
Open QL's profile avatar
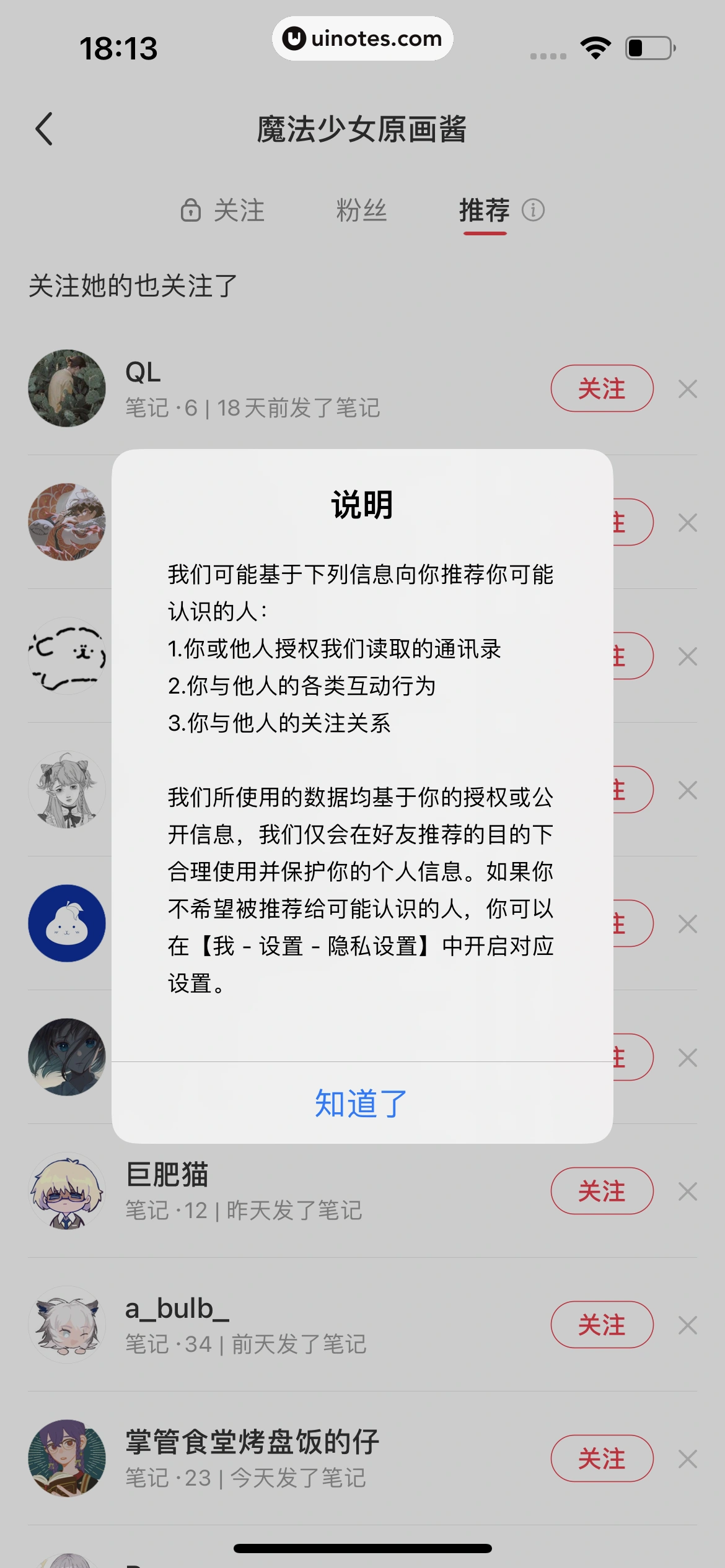(x=67, y=388)
